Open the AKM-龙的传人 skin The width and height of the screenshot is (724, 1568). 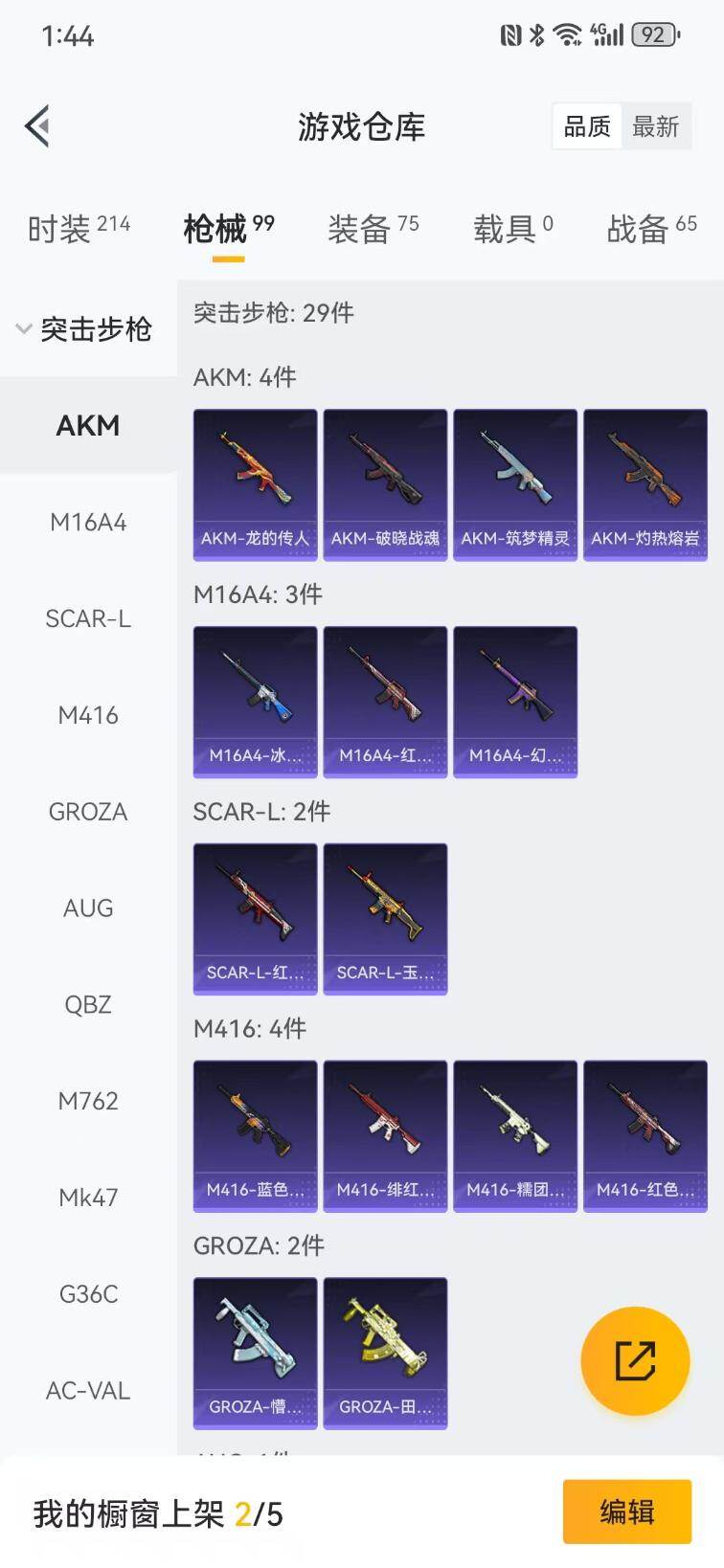point(255,484)
